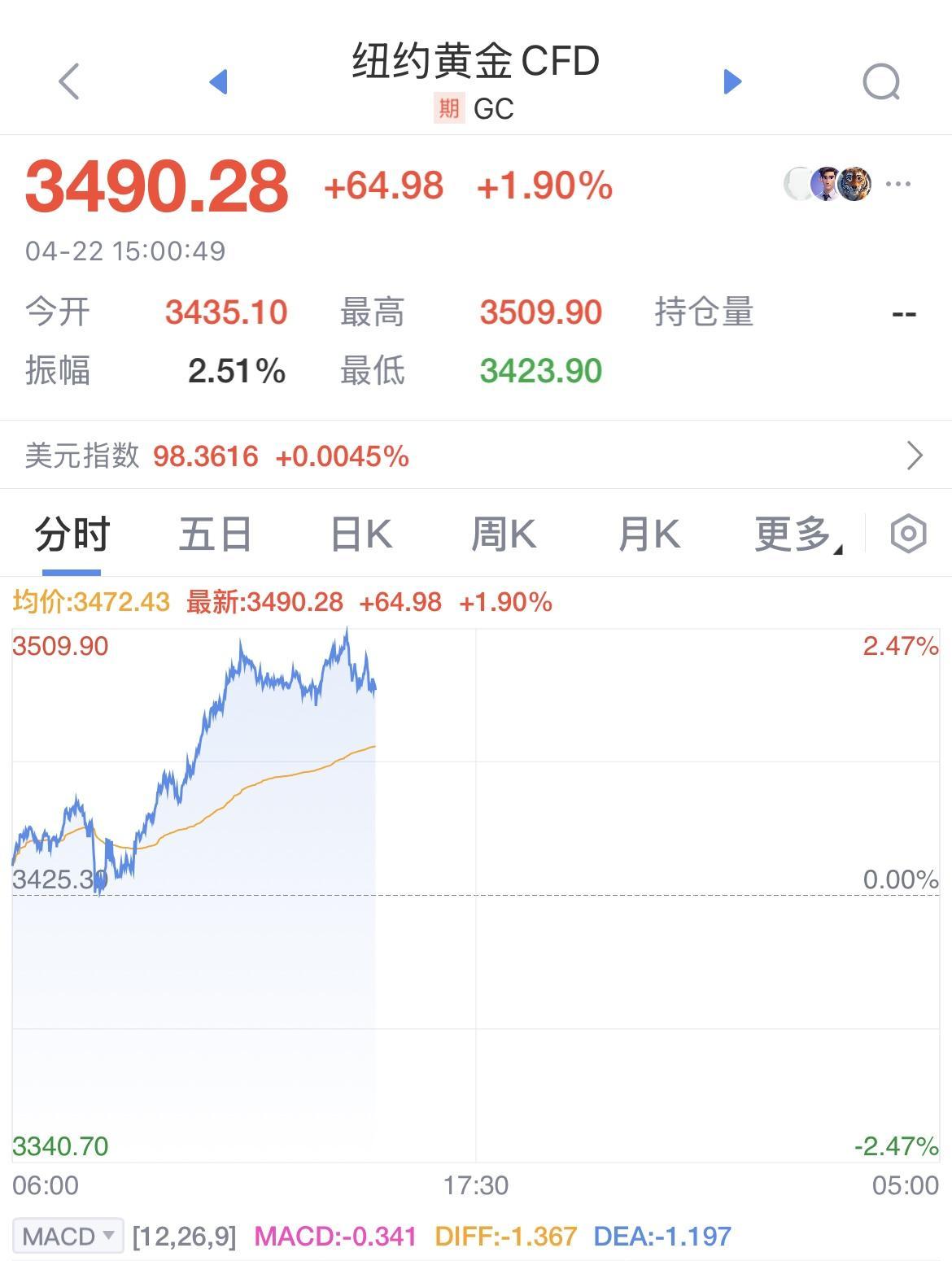Tap the latest price 3490.28

155,185
